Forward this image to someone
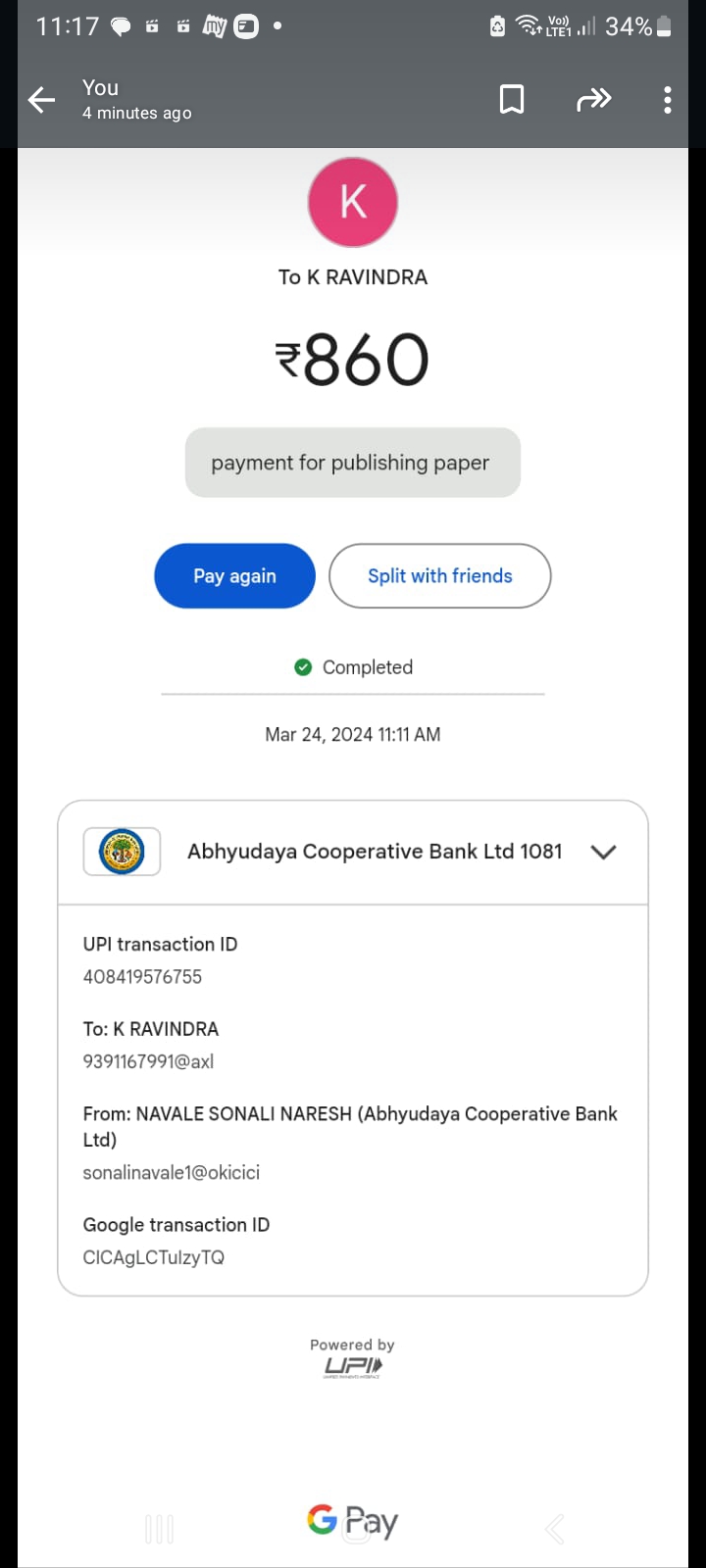 [593, 100]
